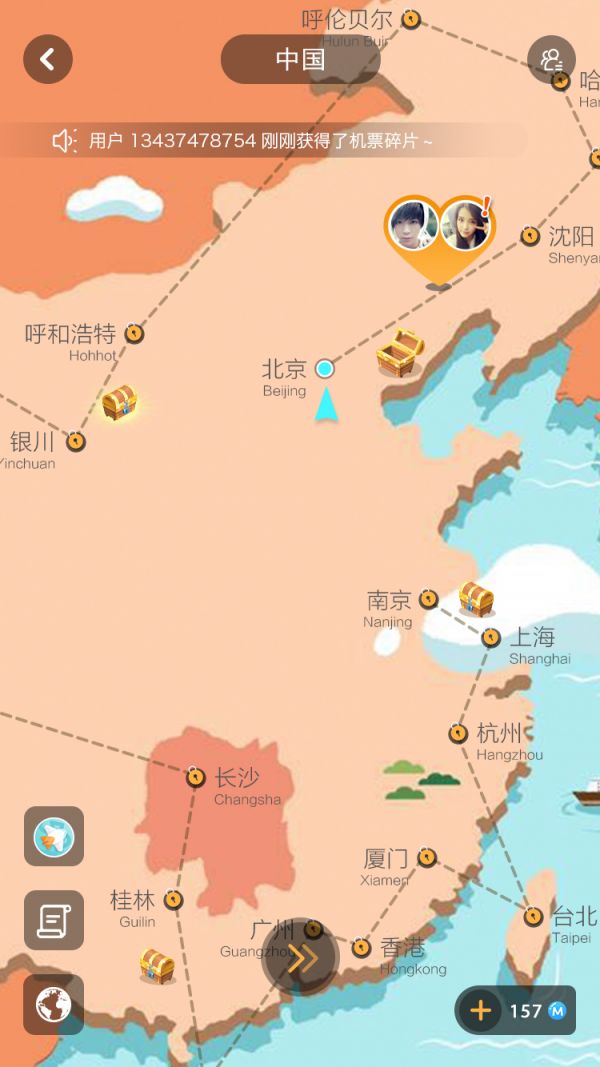Select the Xiamen city marker
This screenshot has width=600, height=1067.
(x=427, y=857)
